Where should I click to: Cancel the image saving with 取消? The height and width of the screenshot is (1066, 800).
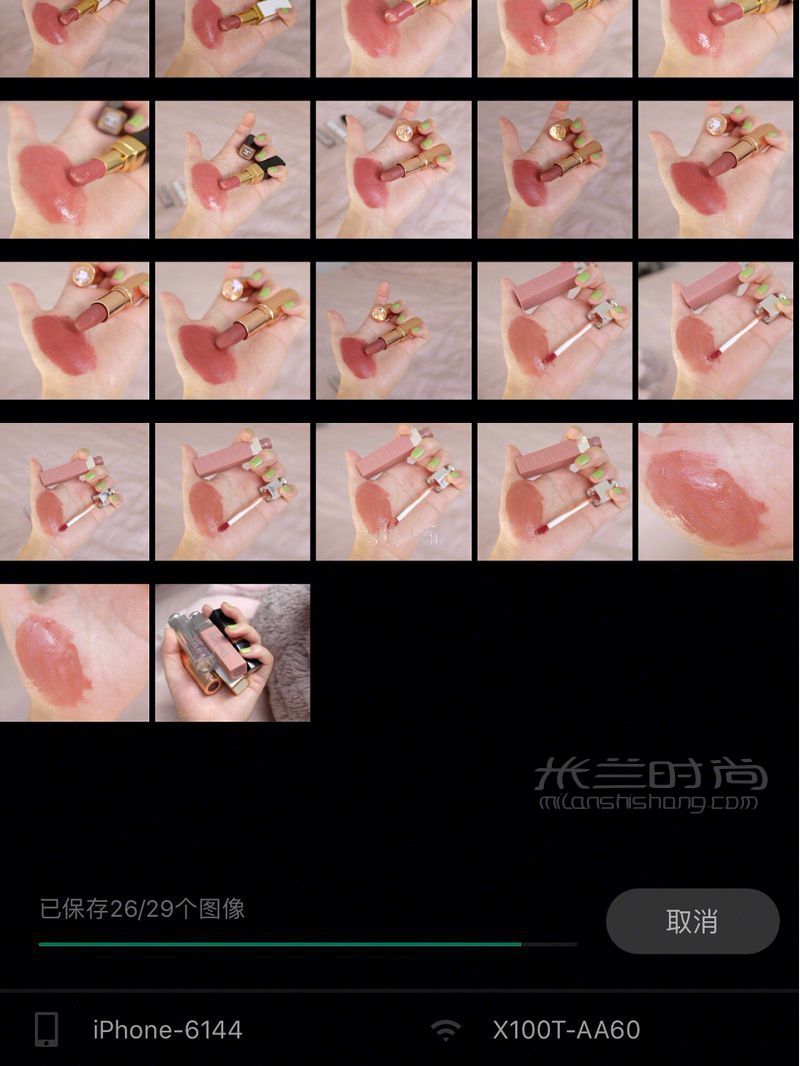coord(692,921)
